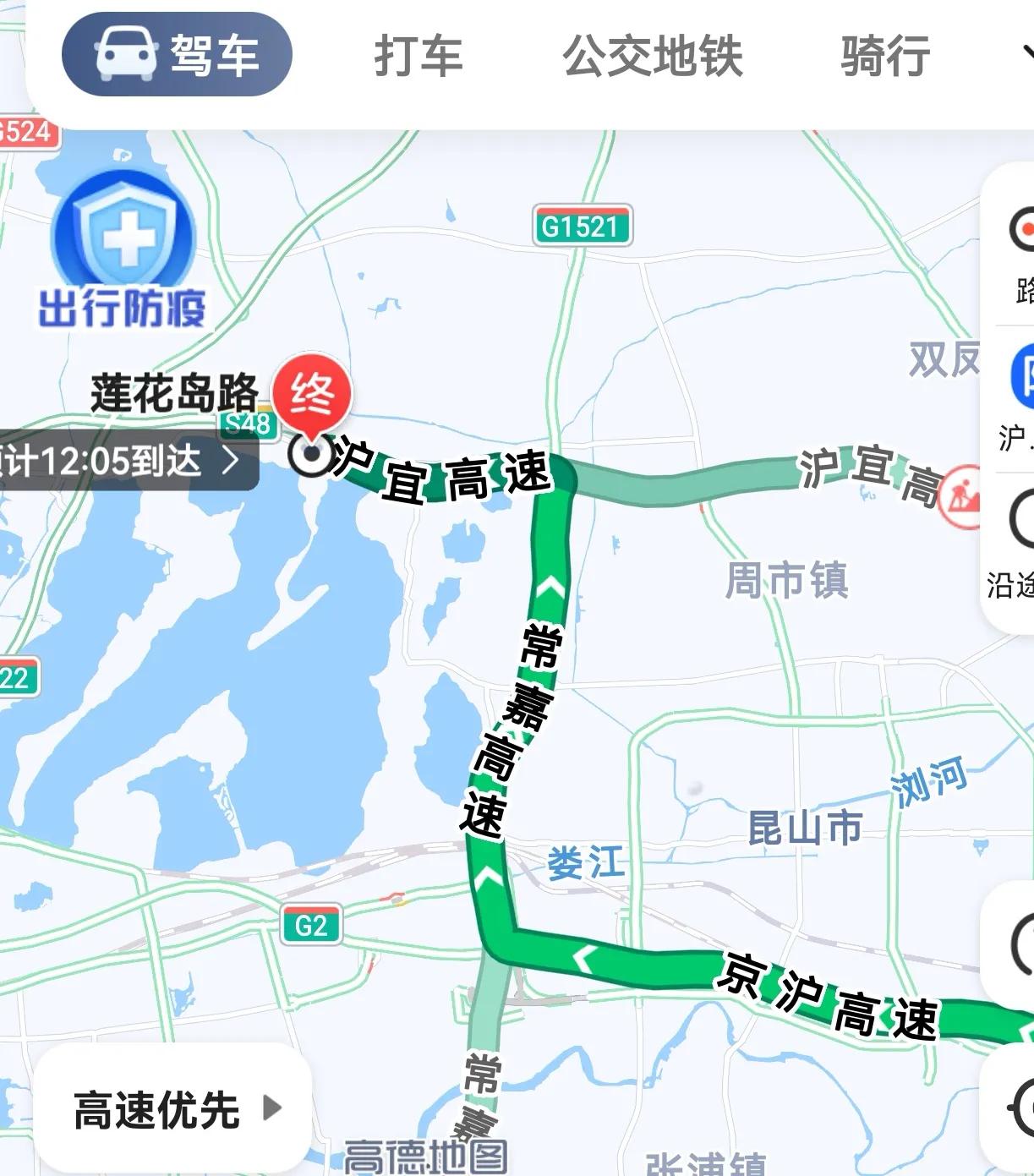This screenshot has width=1034, height=1176.
Task: Select the 打车 tab
Action: click(x=416, y=54)
